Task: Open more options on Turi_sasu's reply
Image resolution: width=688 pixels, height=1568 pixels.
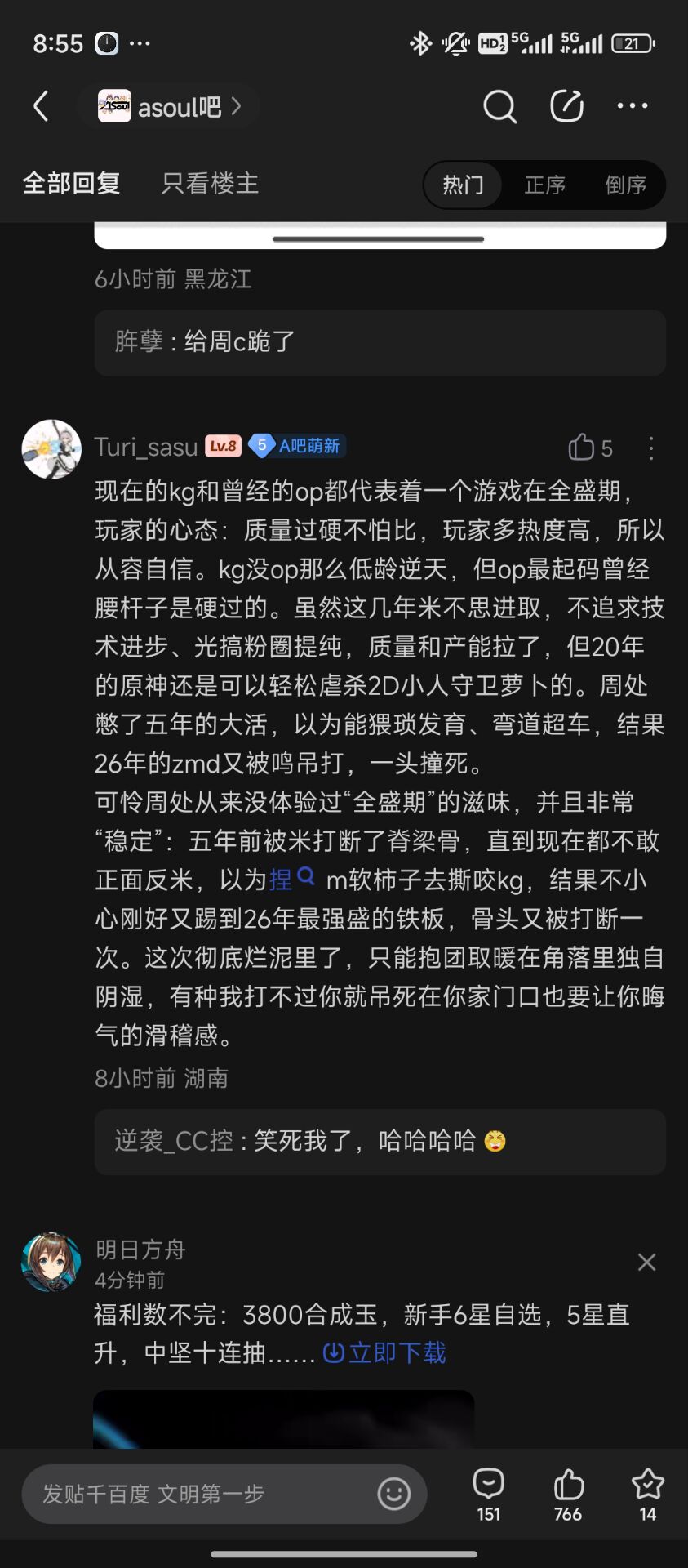Action: (650, 448)
